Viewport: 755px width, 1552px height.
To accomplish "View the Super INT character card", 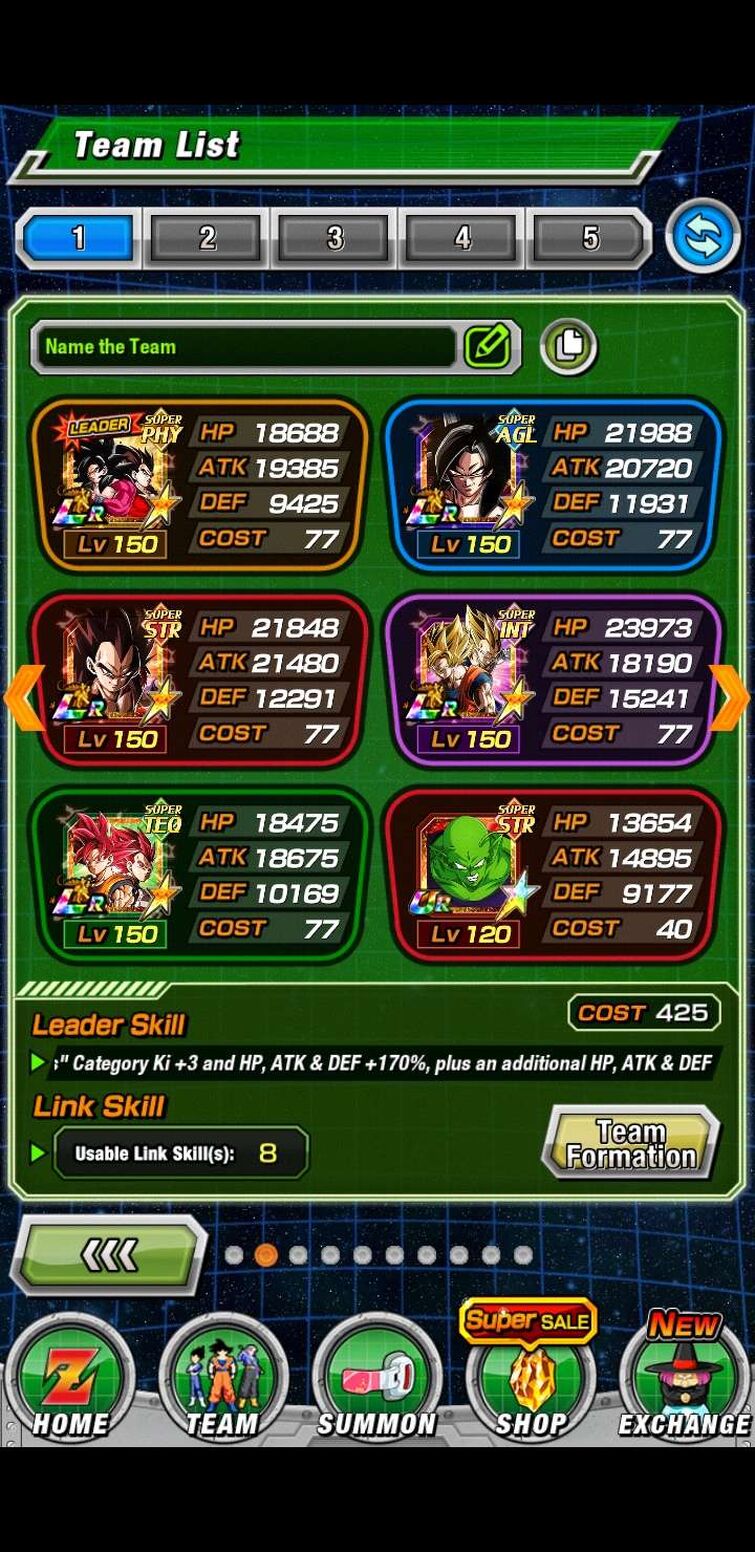I will [553, 680].
